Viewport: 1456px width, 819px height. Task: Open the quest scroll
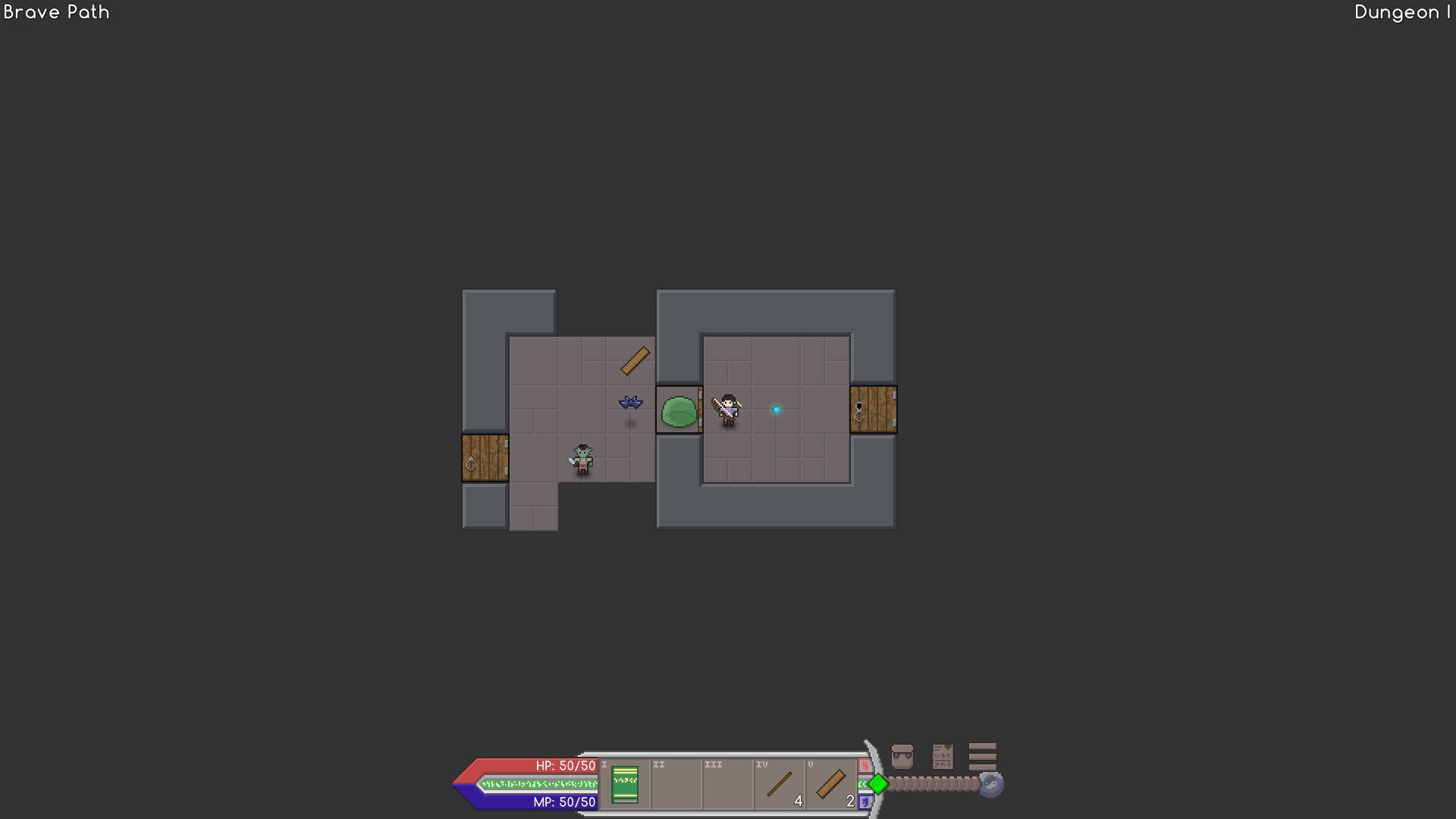click(x=942, y=756)
